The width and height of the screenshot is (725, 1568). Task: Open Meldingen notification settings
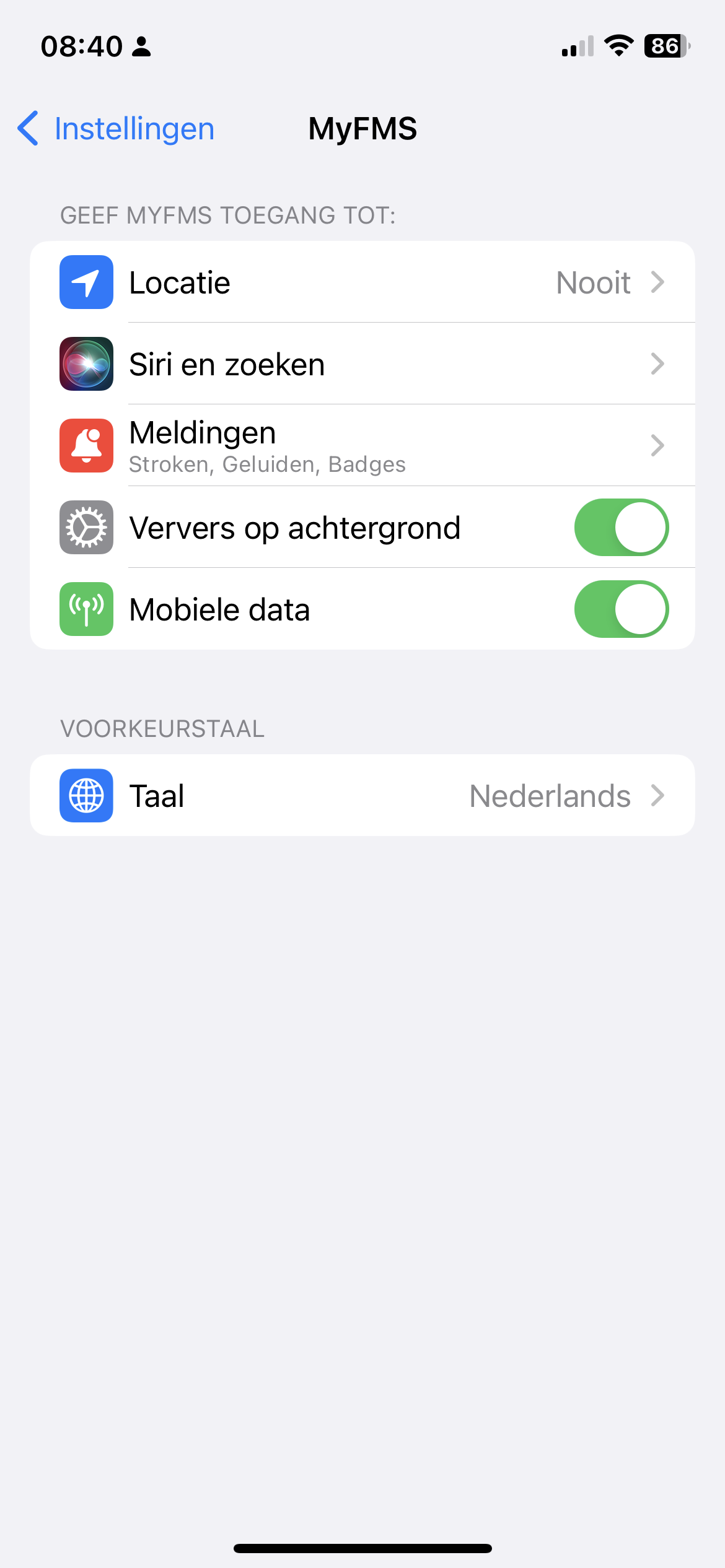(x=362, y=446)
